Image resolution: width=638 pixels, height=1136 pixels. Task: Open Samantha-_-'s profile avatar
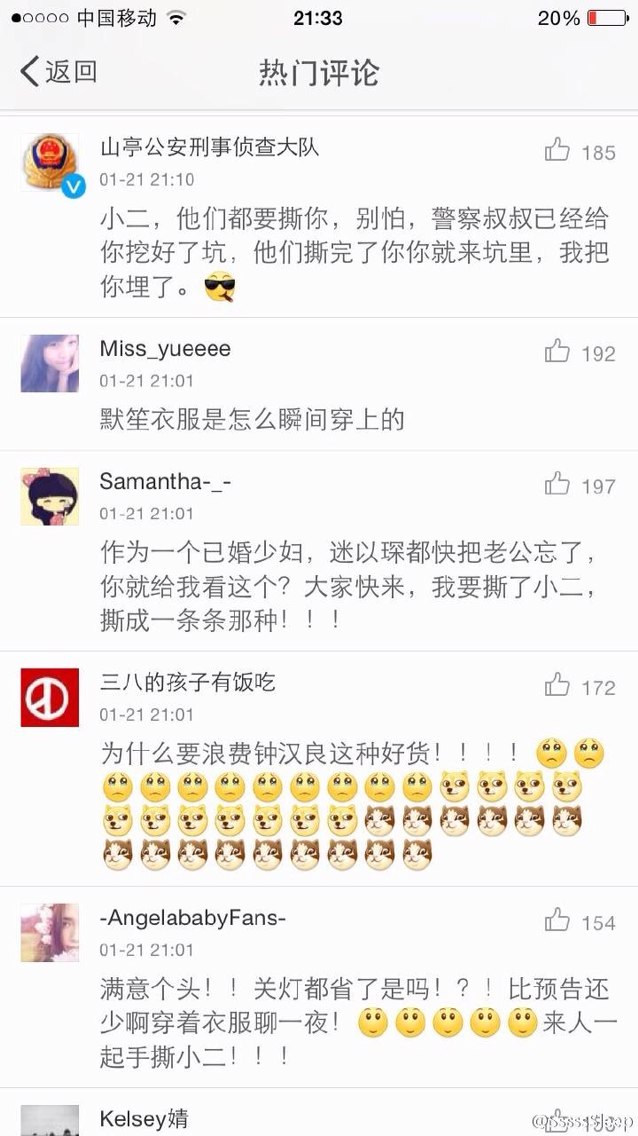pos(50,496)
